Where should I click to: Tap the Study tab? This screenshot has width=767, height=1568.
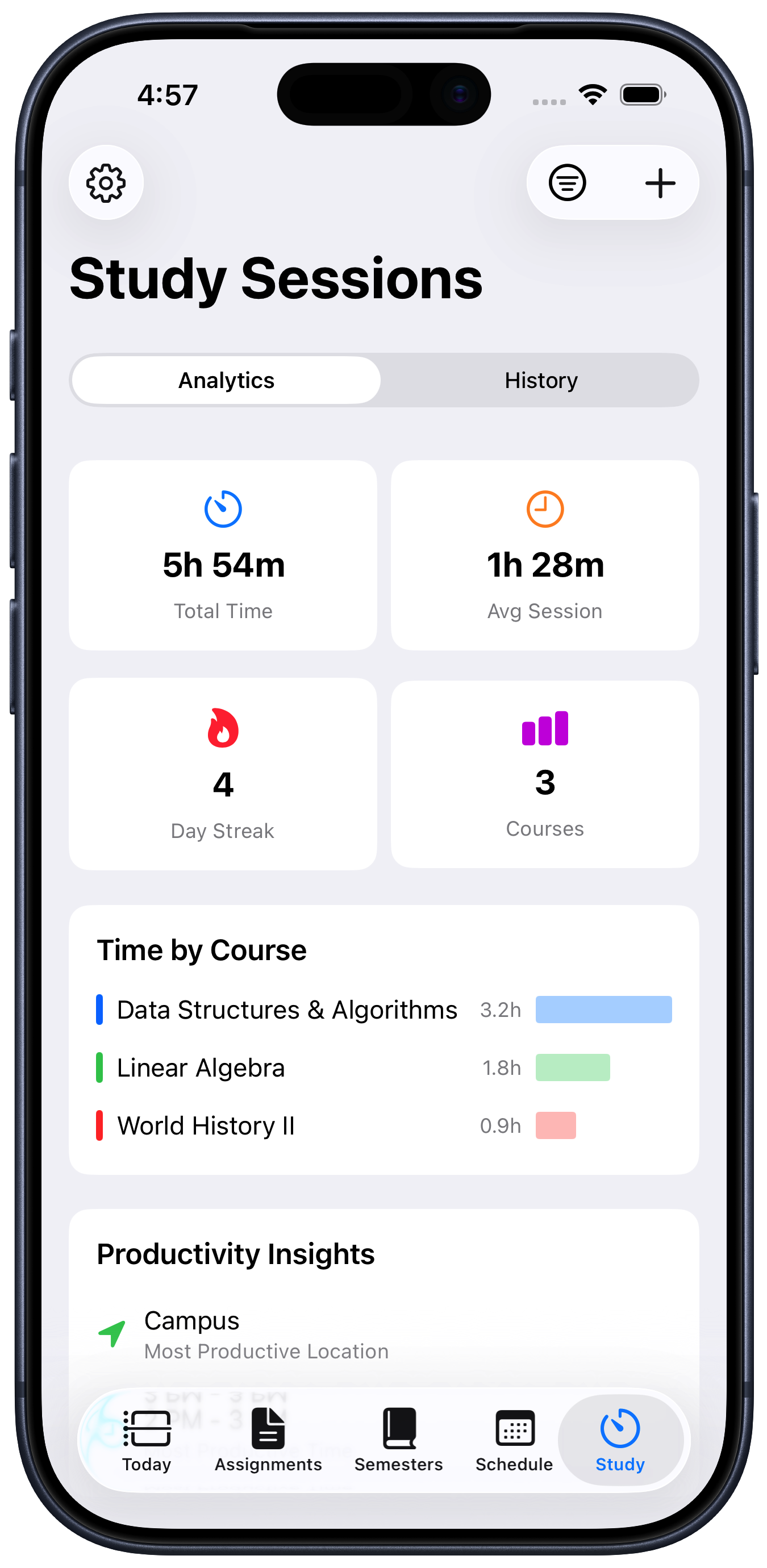(x=620, y=1440)
